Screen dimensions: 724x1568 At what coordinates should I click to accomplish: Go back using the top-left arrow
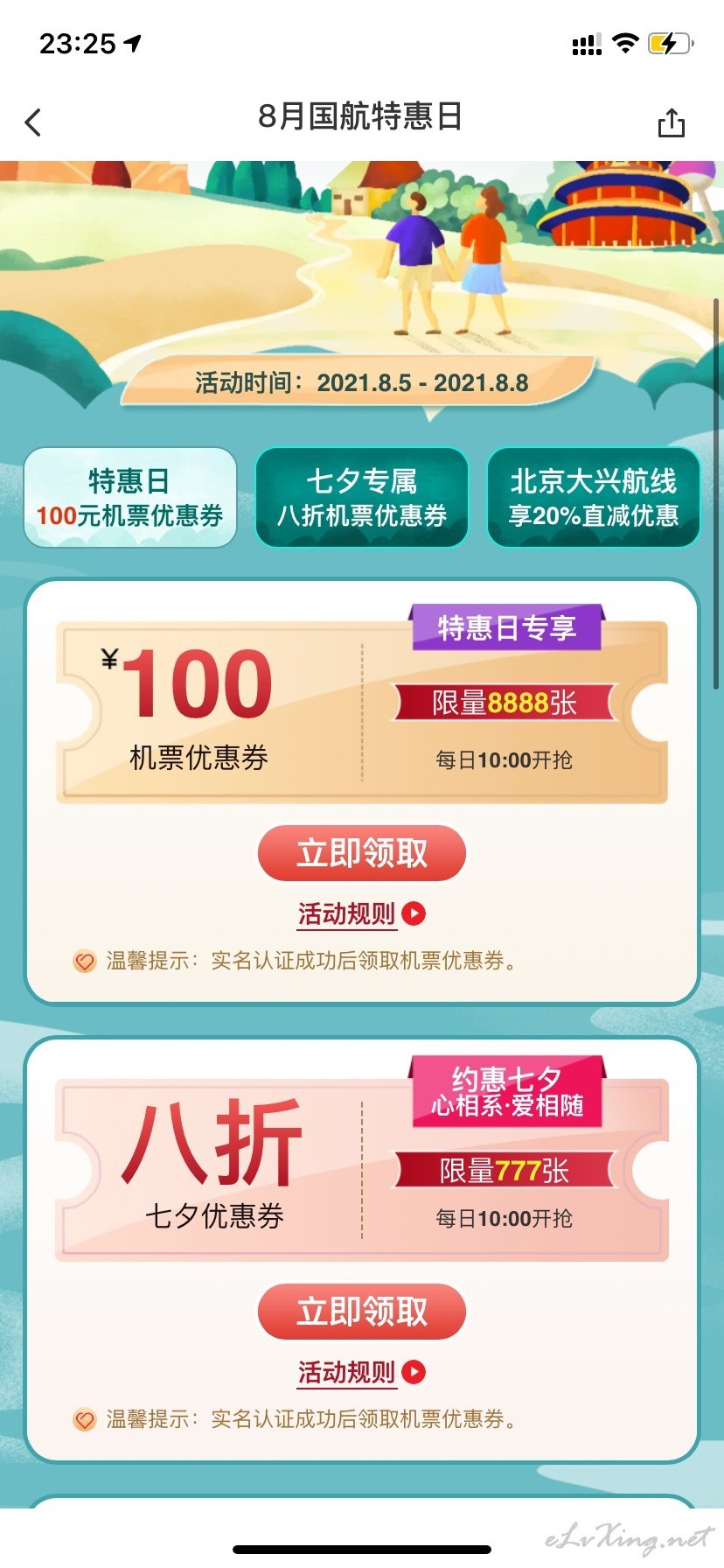coord(33,122)
